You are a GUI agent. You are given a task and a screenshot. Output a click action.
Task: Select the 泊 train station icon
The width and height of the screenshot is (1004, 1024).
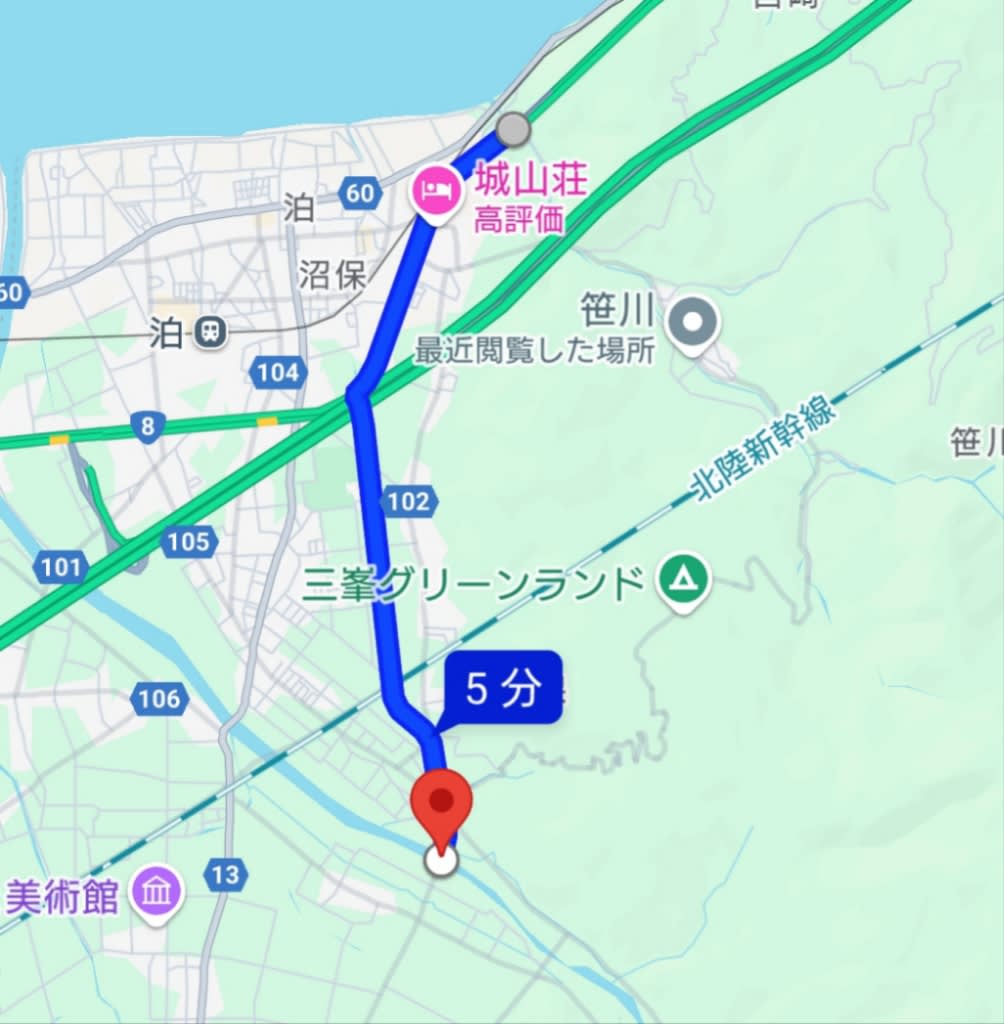tap(210, 332)
